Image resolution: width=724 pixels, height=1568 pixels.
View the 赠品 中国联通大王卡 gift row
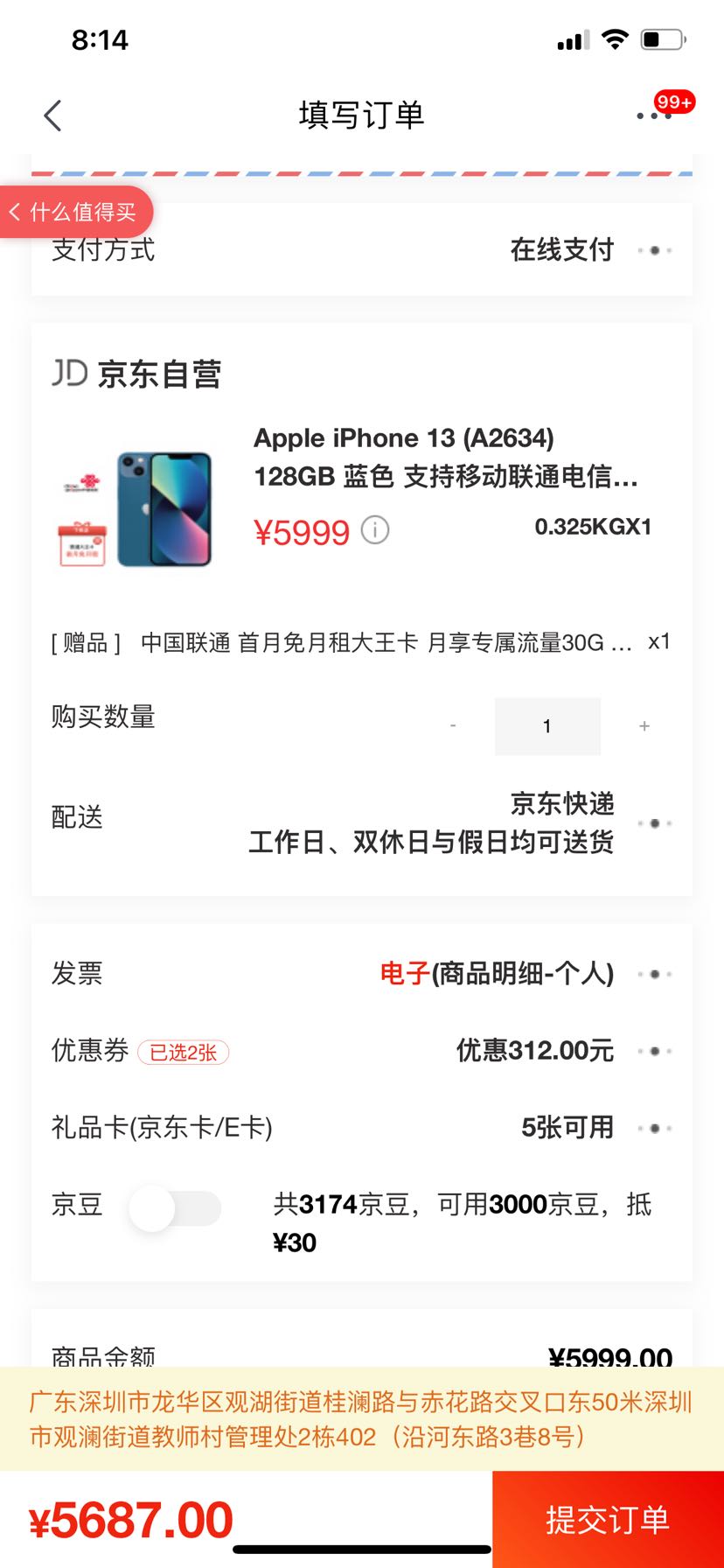(x=360, y=643)
